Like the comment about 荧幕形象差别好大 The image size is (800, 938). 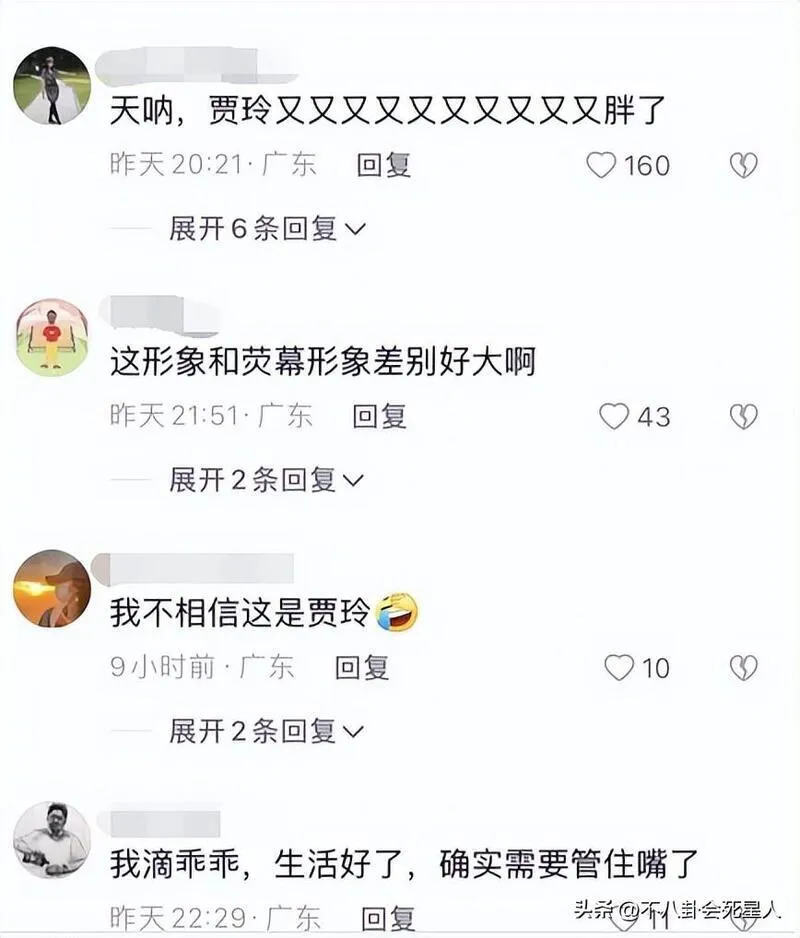[x=613, y=416]
